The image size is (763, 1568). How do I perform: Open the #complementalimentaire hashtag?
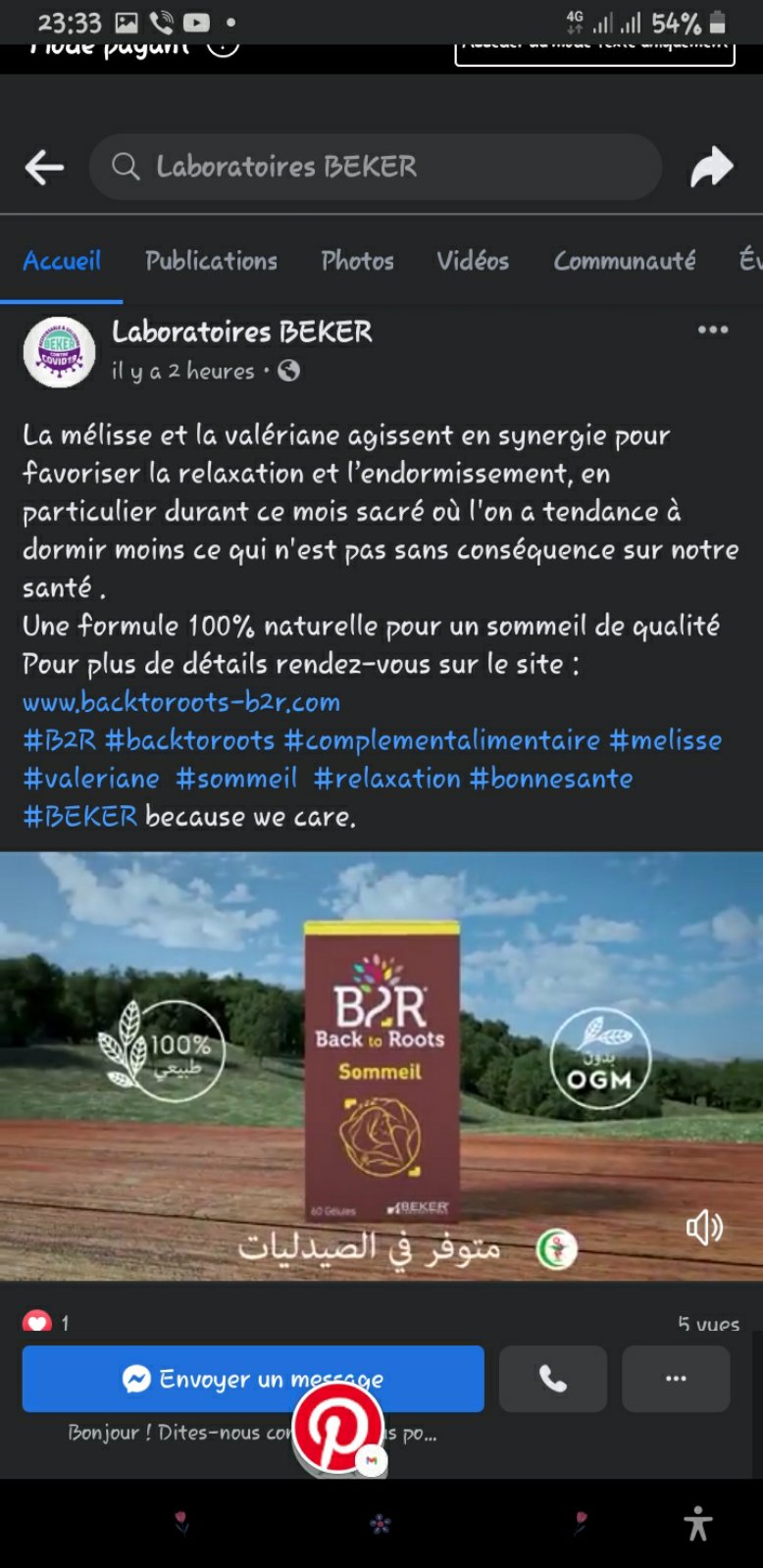(x=441, y=740)
